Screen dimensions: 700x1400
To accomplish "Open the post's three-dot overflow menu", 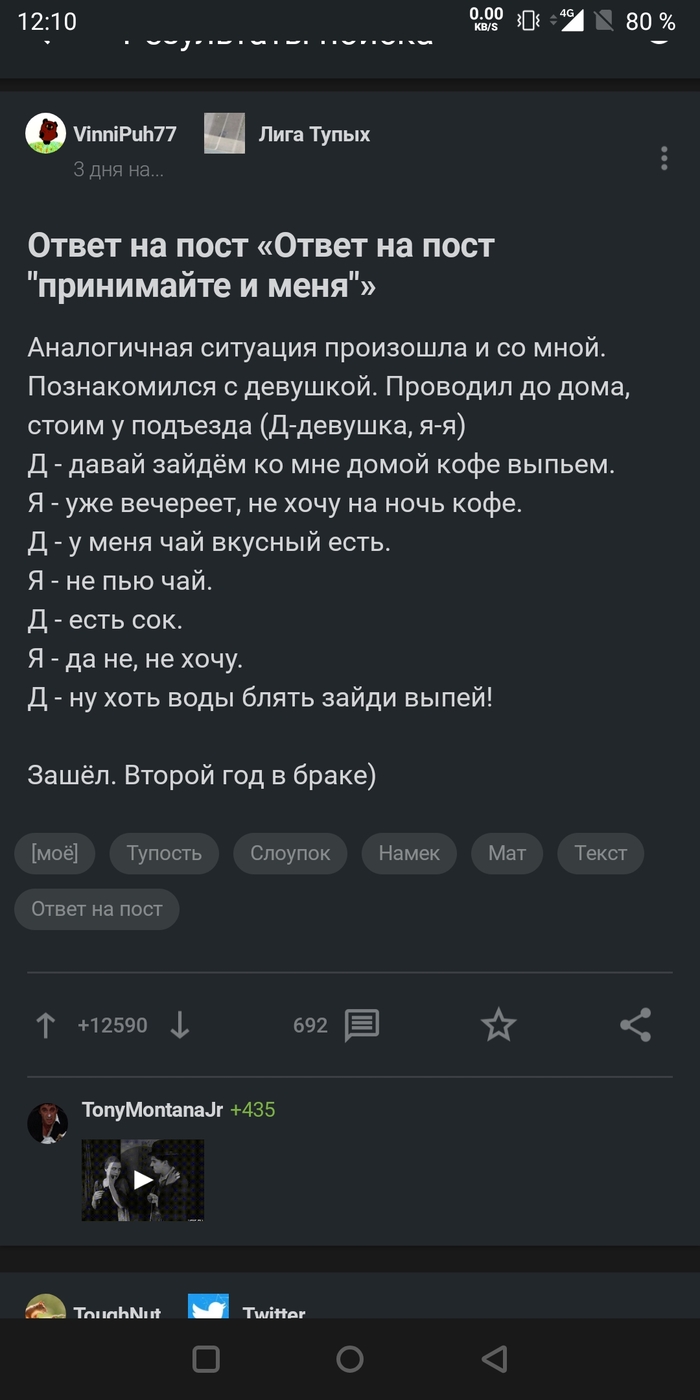I will tap(664, 158).
